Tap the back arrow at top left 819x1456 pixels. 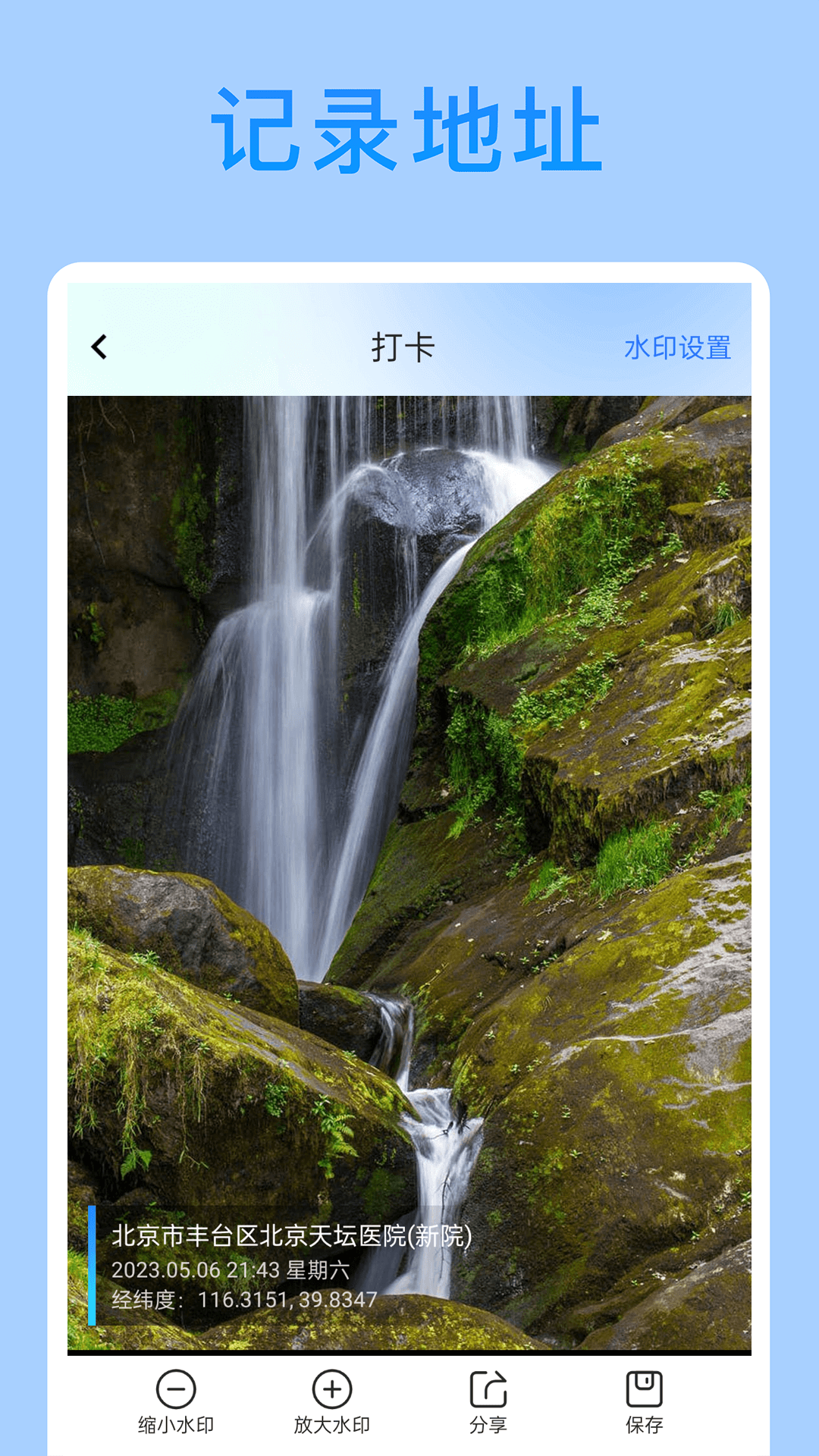click(x=99, y=347)
